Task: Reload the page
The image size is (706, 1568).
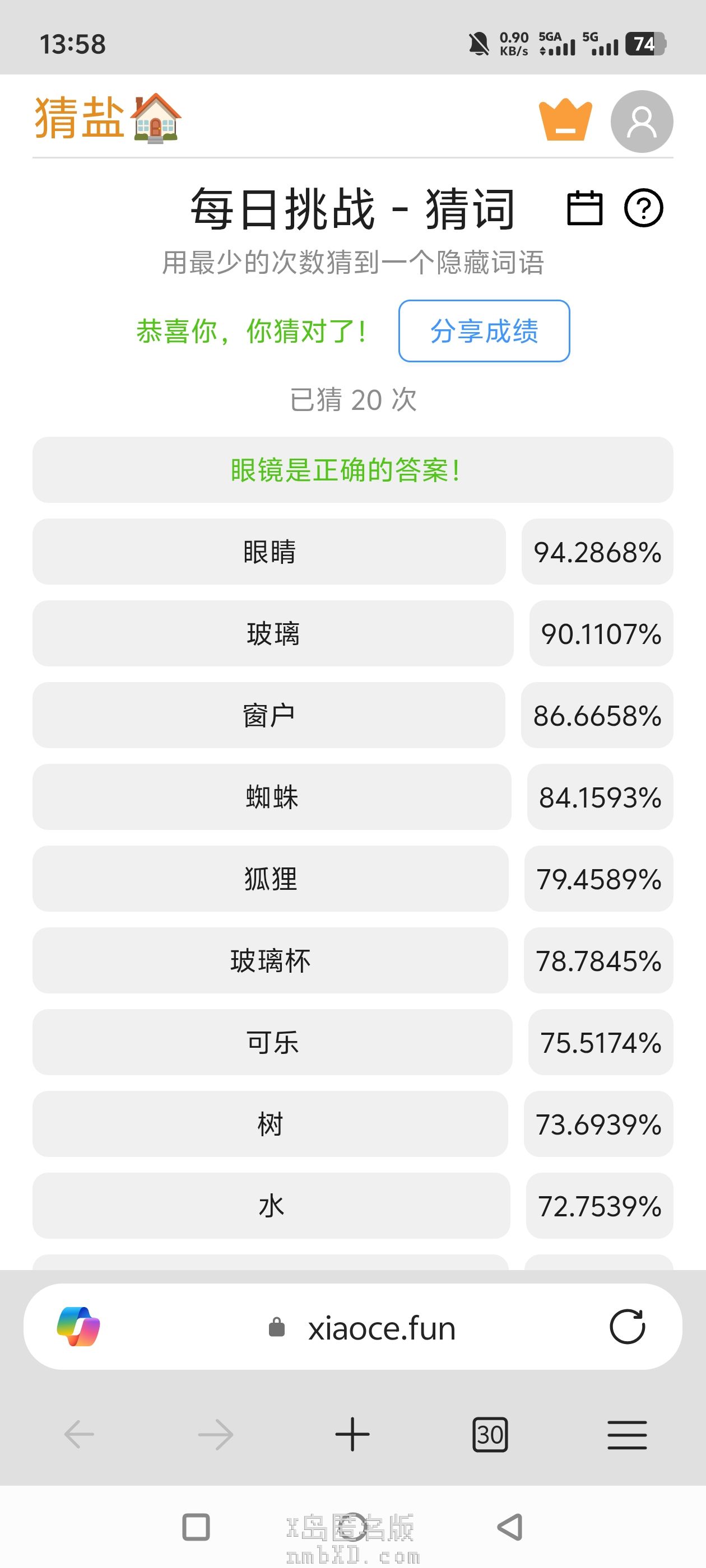Action: click(628, 1327)
